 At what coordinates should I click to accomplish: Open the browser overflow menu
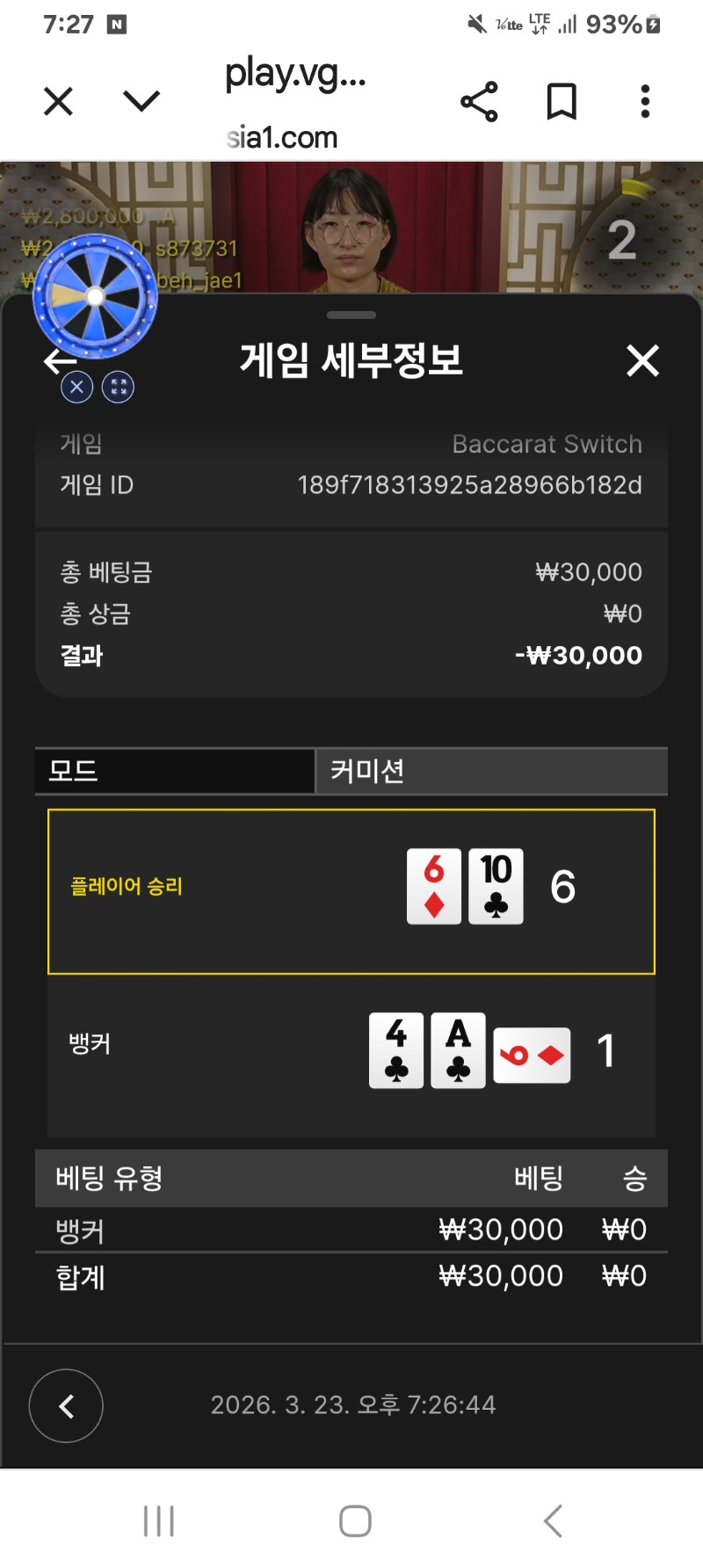[x=645, y=101]
